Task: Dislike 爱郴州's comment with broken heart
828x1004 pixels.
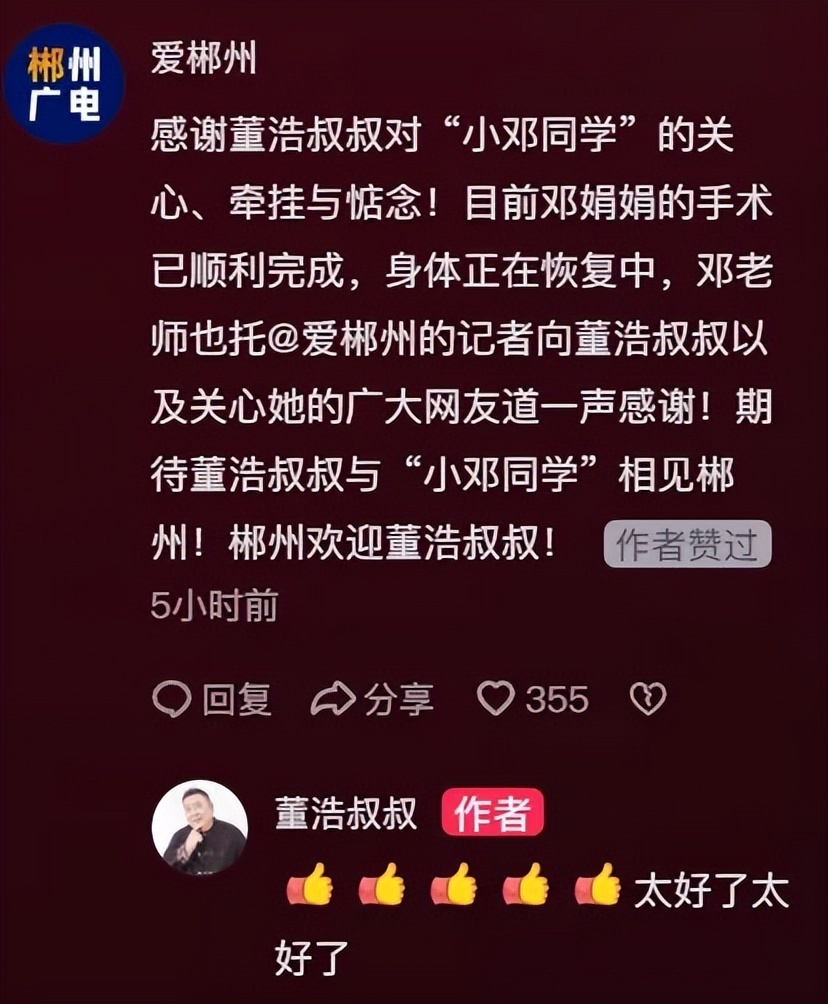Action: 647,698
